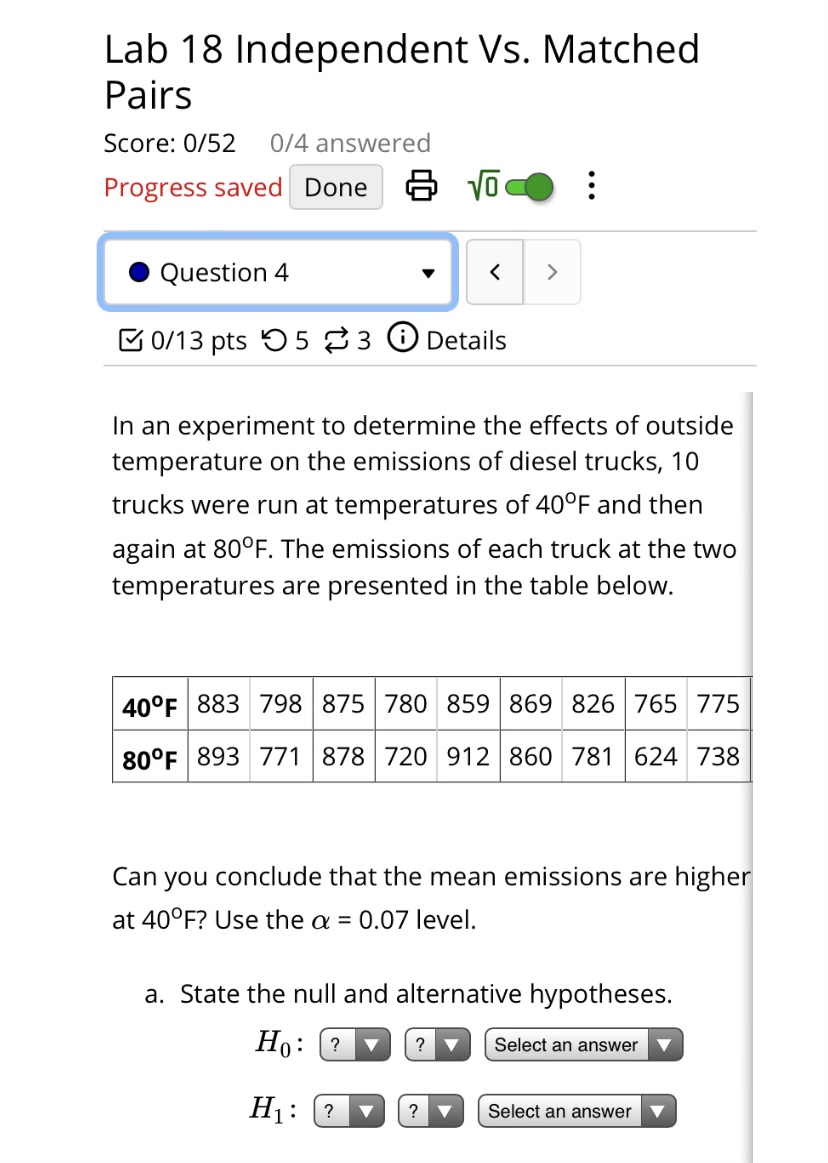828x1163 pixels.
Task: Open the first ? dropdown for H1
Action: tap(348, 1110)
